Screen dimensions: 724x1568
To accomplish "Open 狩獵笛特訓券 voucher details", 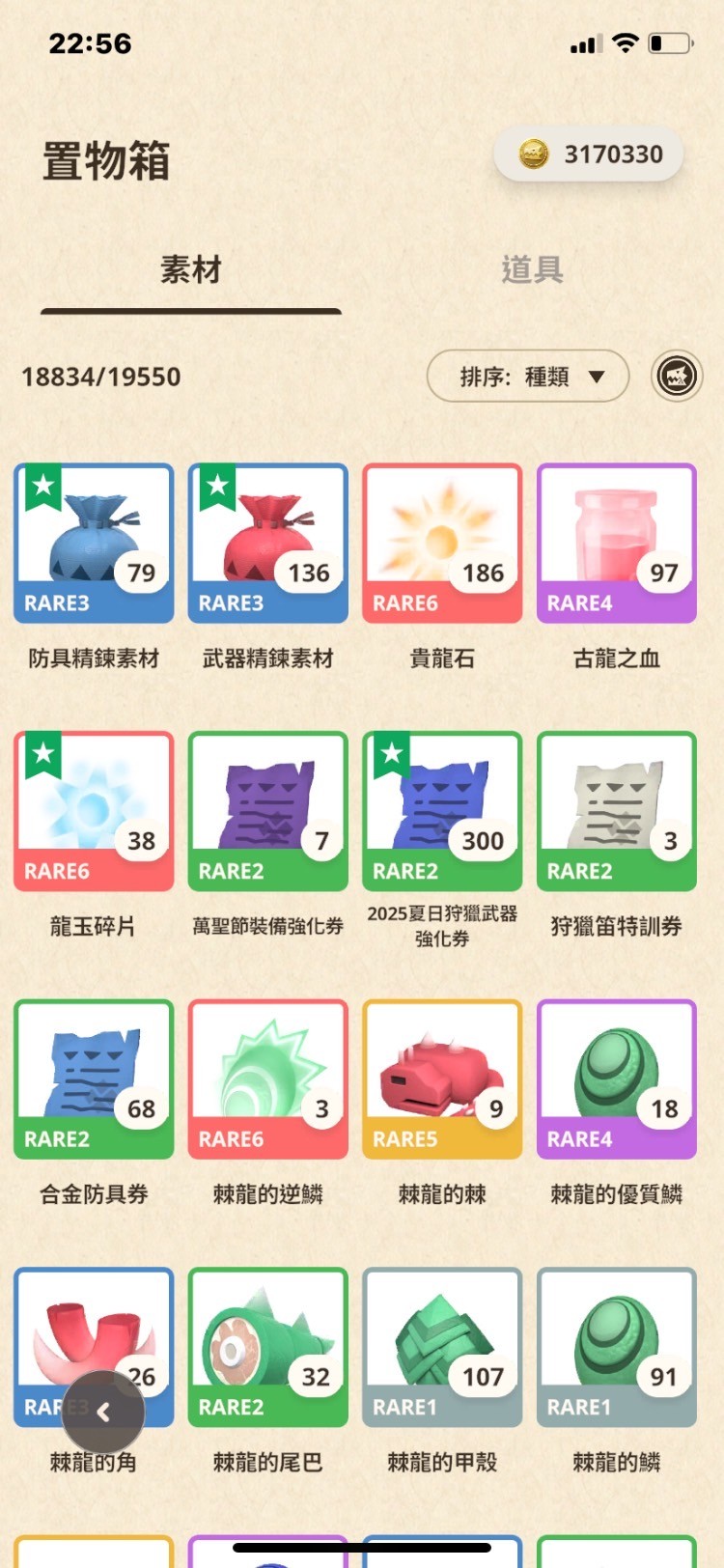I will (616, 811).
